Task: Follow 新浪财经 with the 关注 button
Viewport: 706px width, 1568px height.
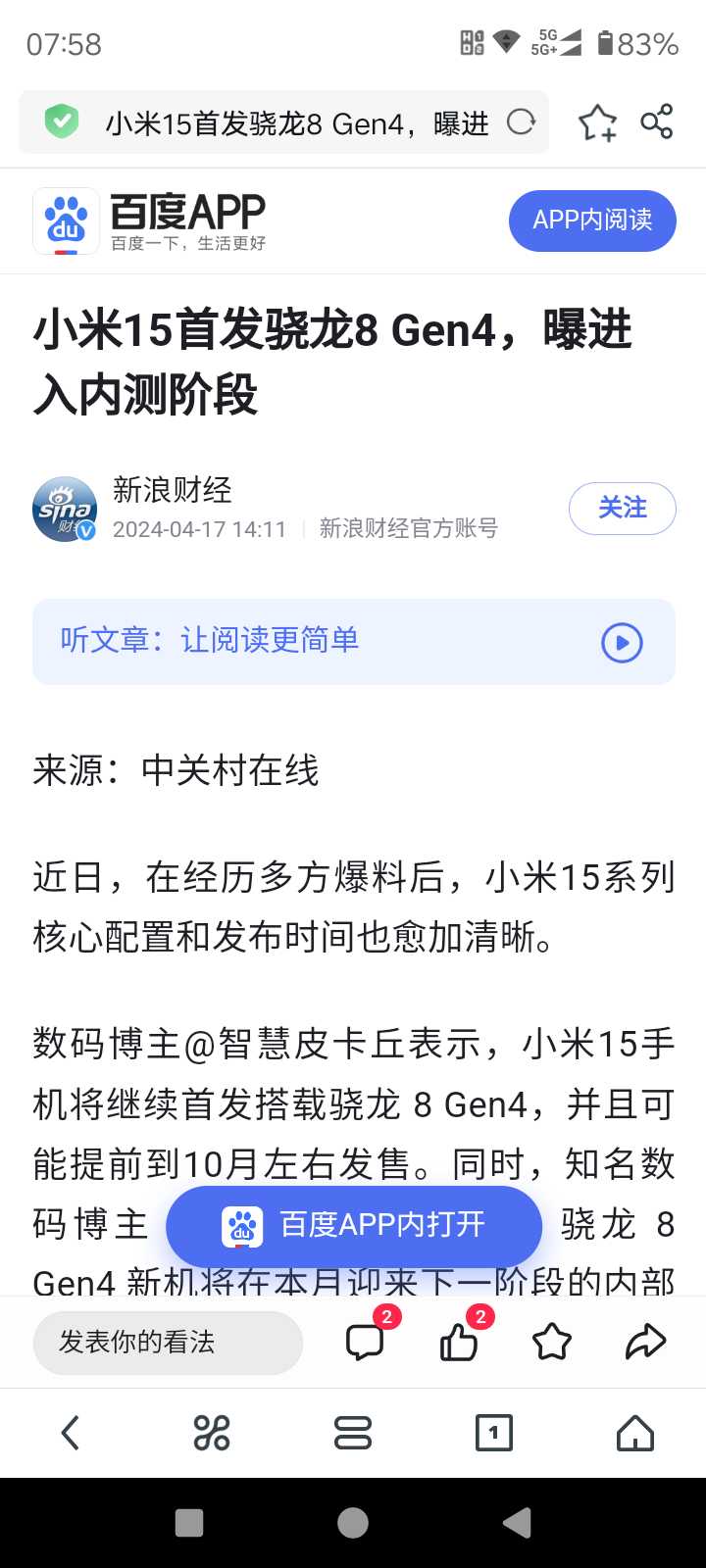Action: pyautogui.click(x=622, y=508)
